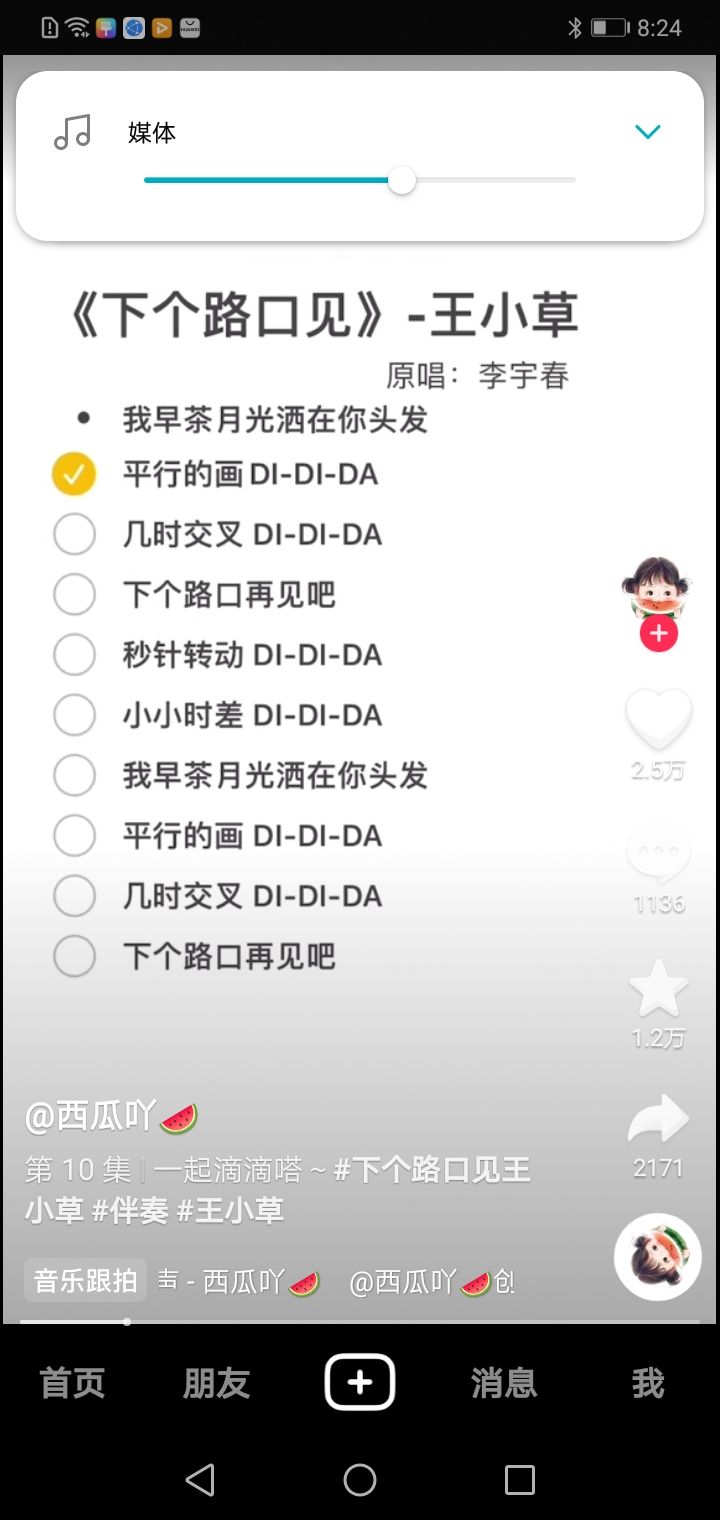720x1520 pixels.
Task: Open the spinning music disc
Action: point(657,1256)
